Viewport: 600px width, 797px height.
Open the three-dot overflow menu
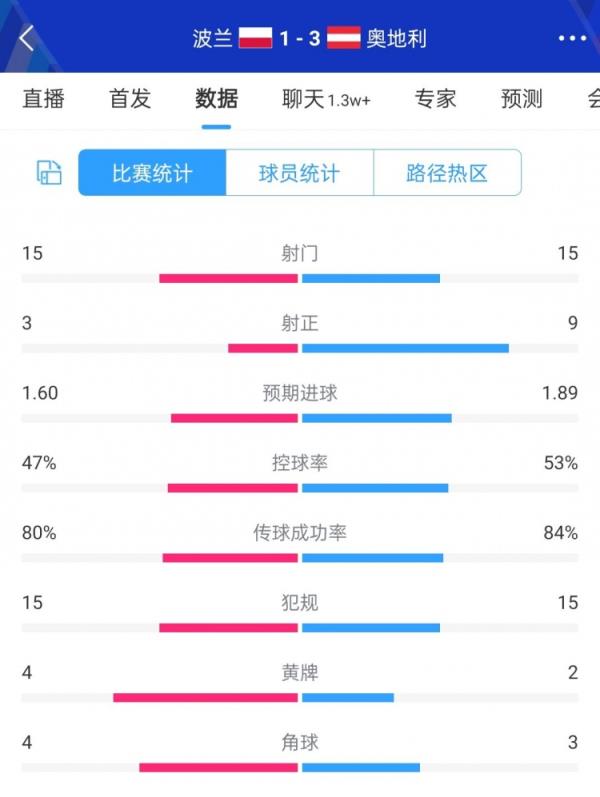point(572,39)
